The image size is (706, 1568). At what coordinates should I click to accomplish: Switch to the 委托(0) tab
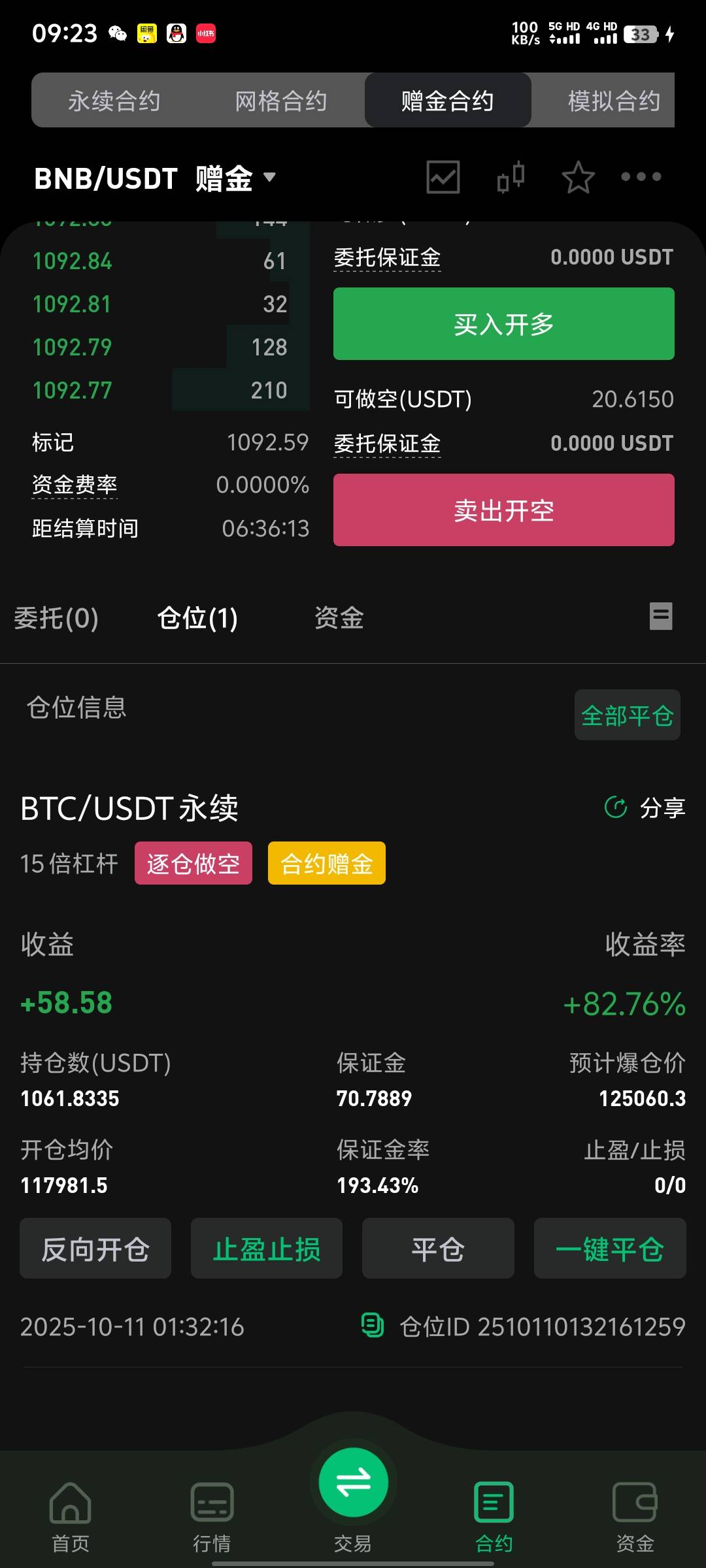pyautogui.click(x=56, y=617)
